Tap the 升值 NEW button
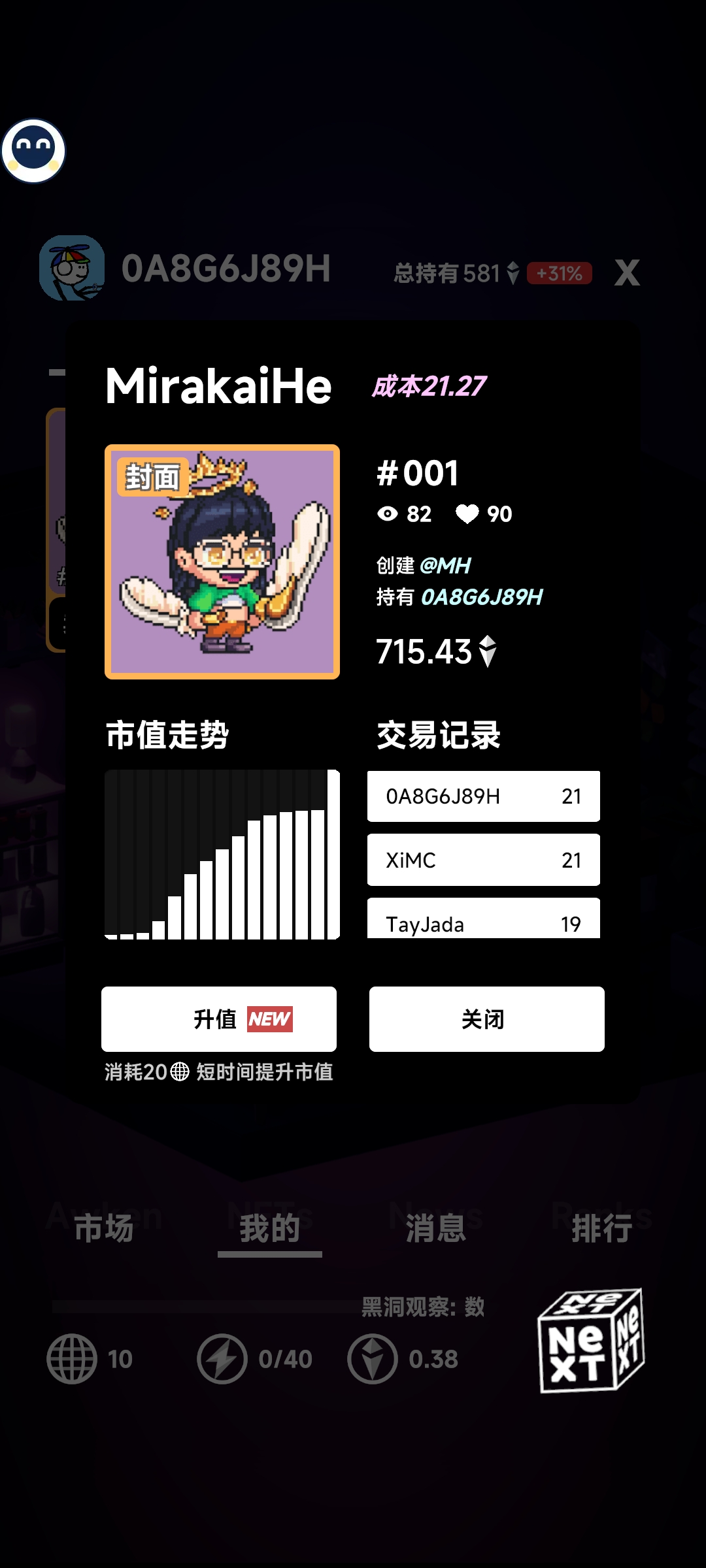 (219, 1019)
